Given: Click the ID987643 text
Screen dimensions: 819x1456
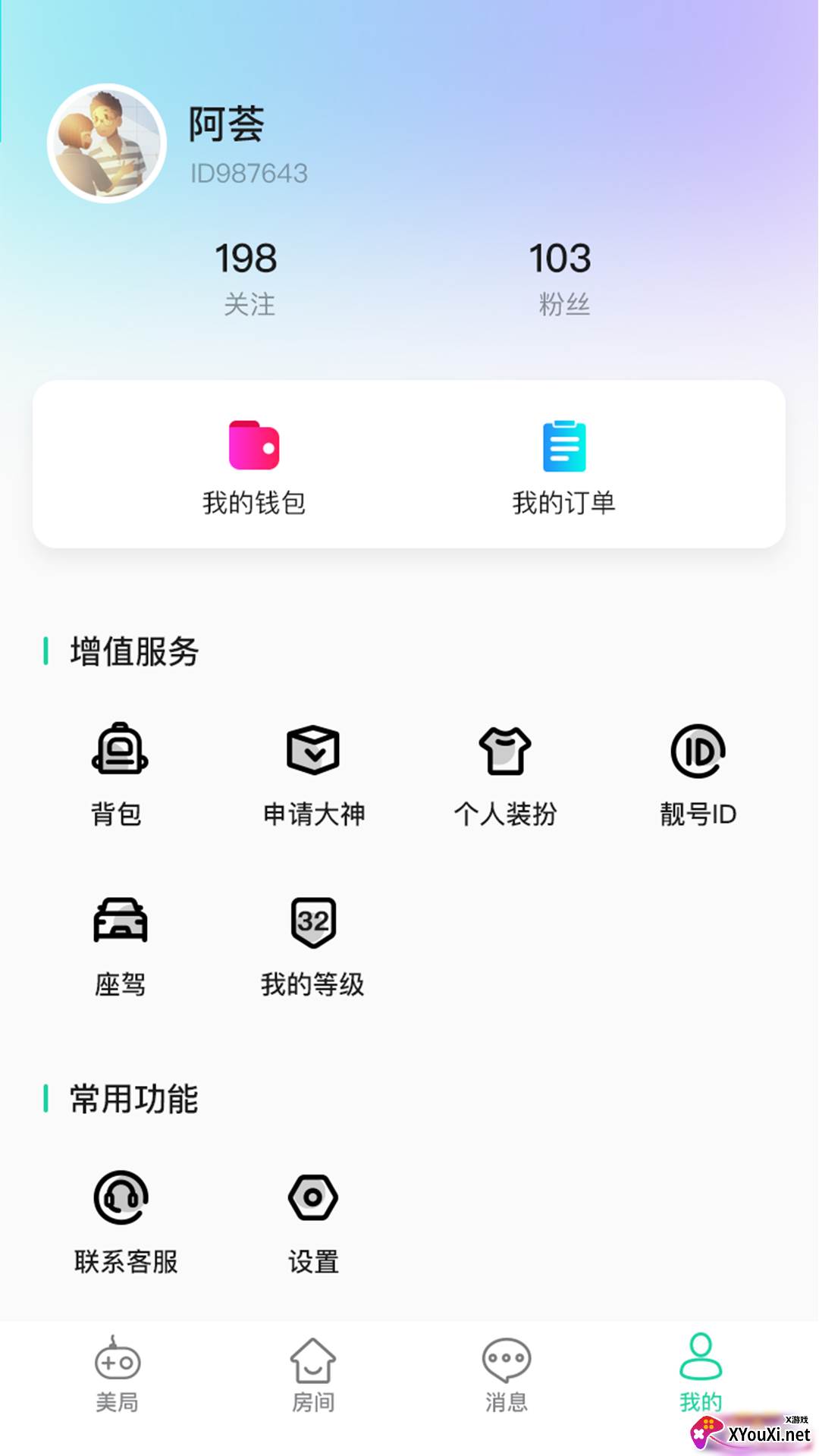Looking at the screenshot, I should click(249, 173).
